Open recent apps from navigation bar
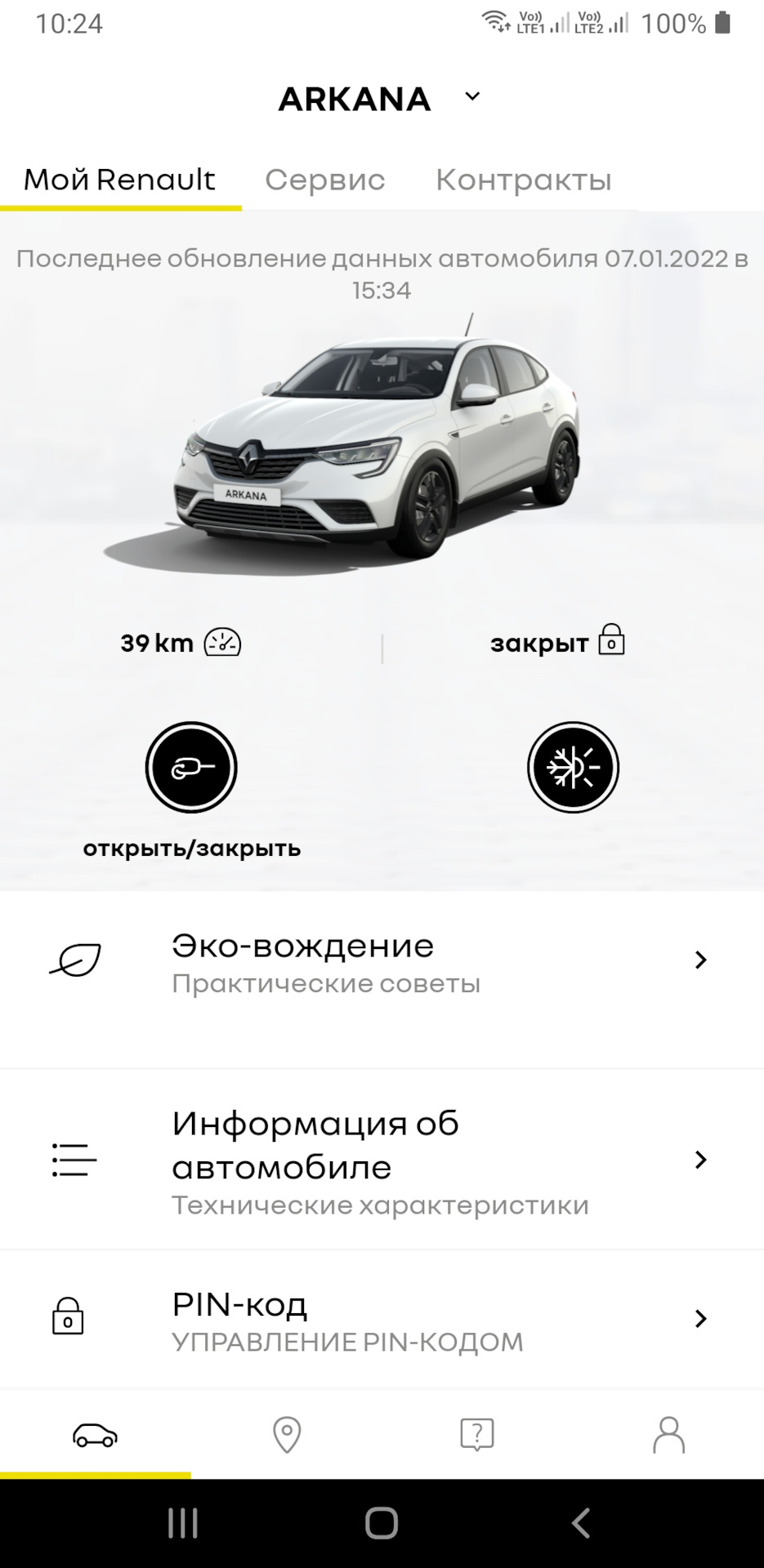Image resolution: width=764 pixels, height=1568 pixels. (183, 1523)
